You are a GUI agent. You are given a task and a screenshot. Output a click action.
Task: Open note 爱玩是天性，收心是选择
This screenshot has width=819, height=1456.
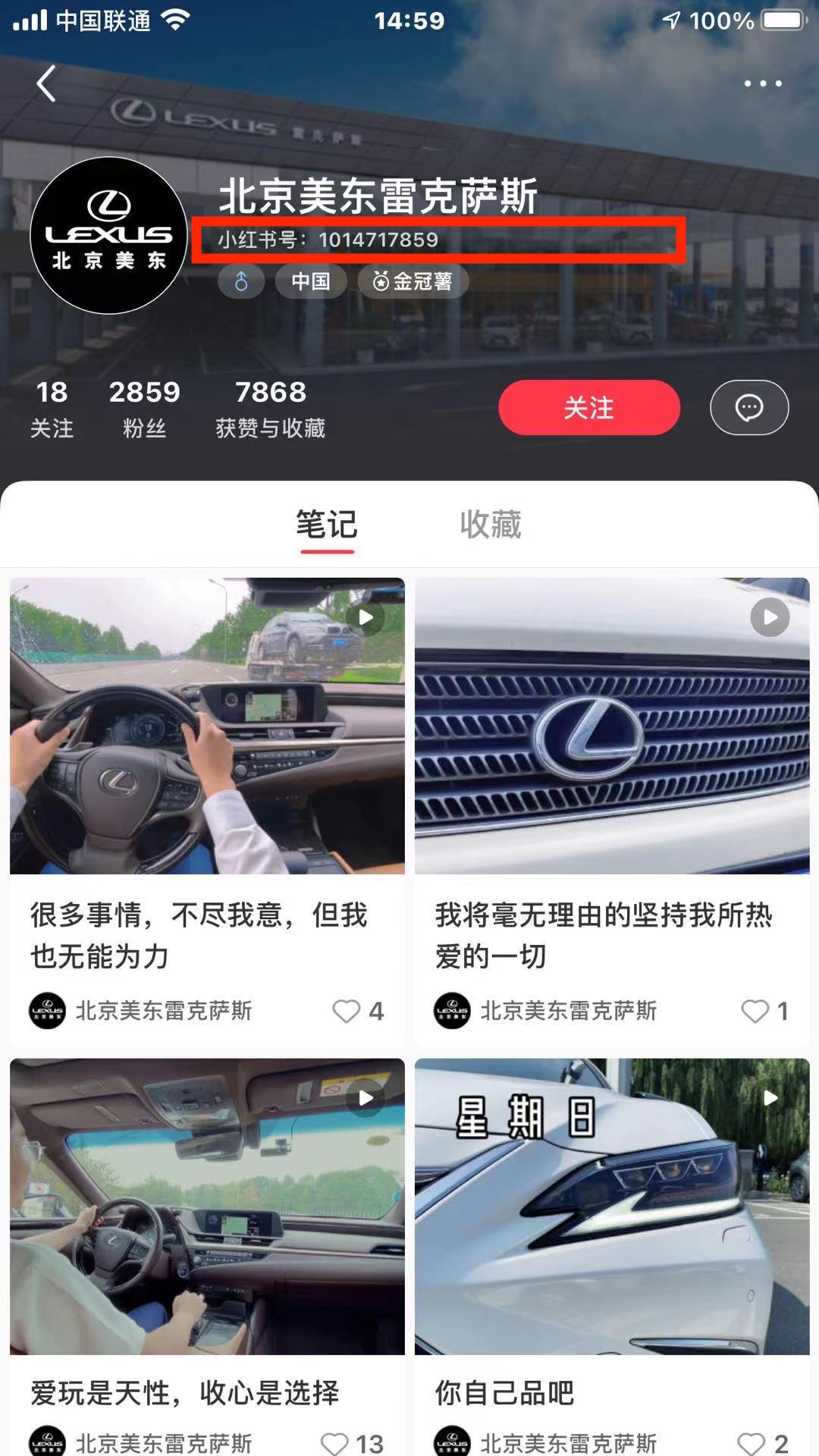click(207, 1206)
